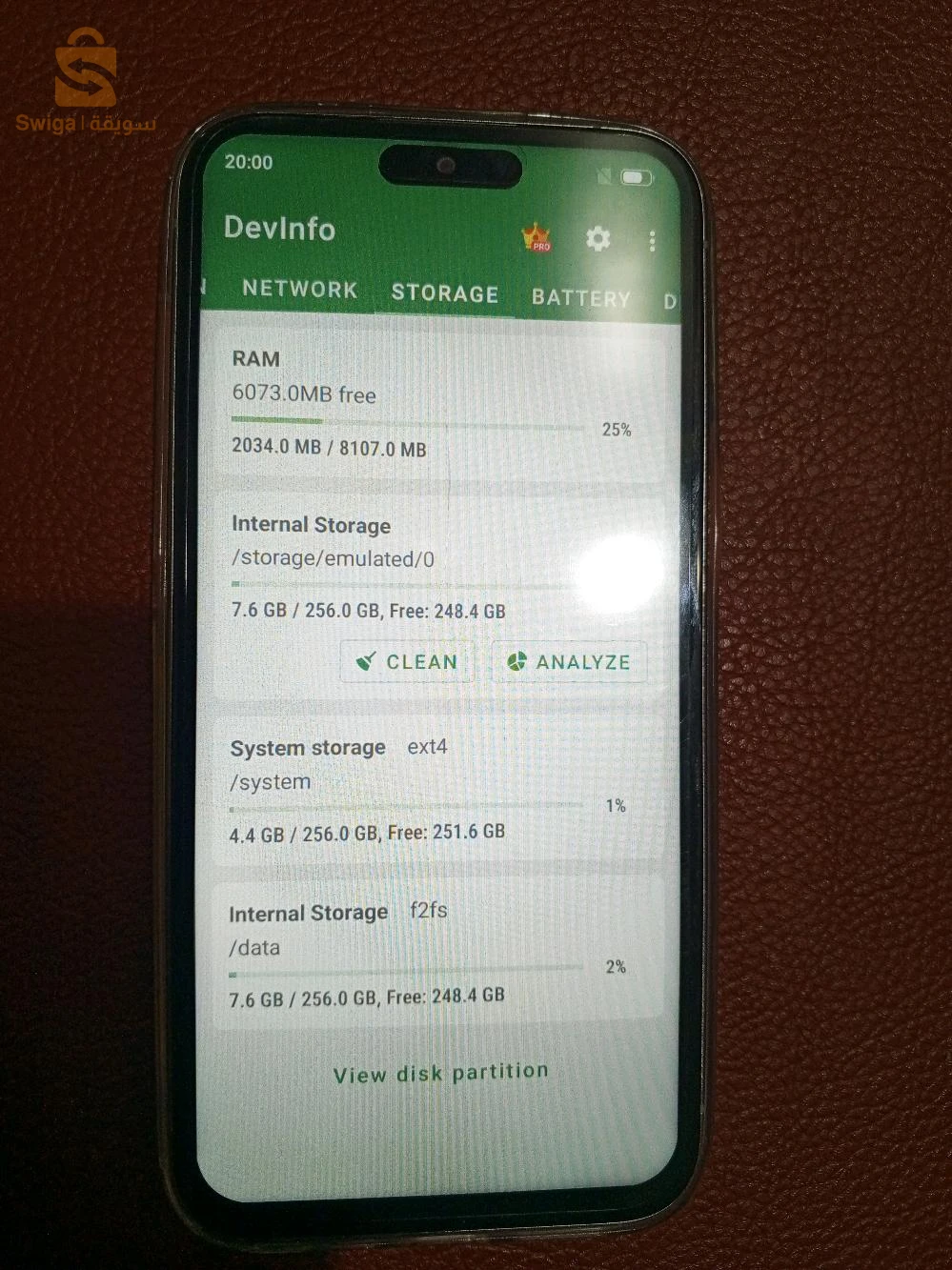
Task: Switch to the Battery tab
Action: pos(580,297)
